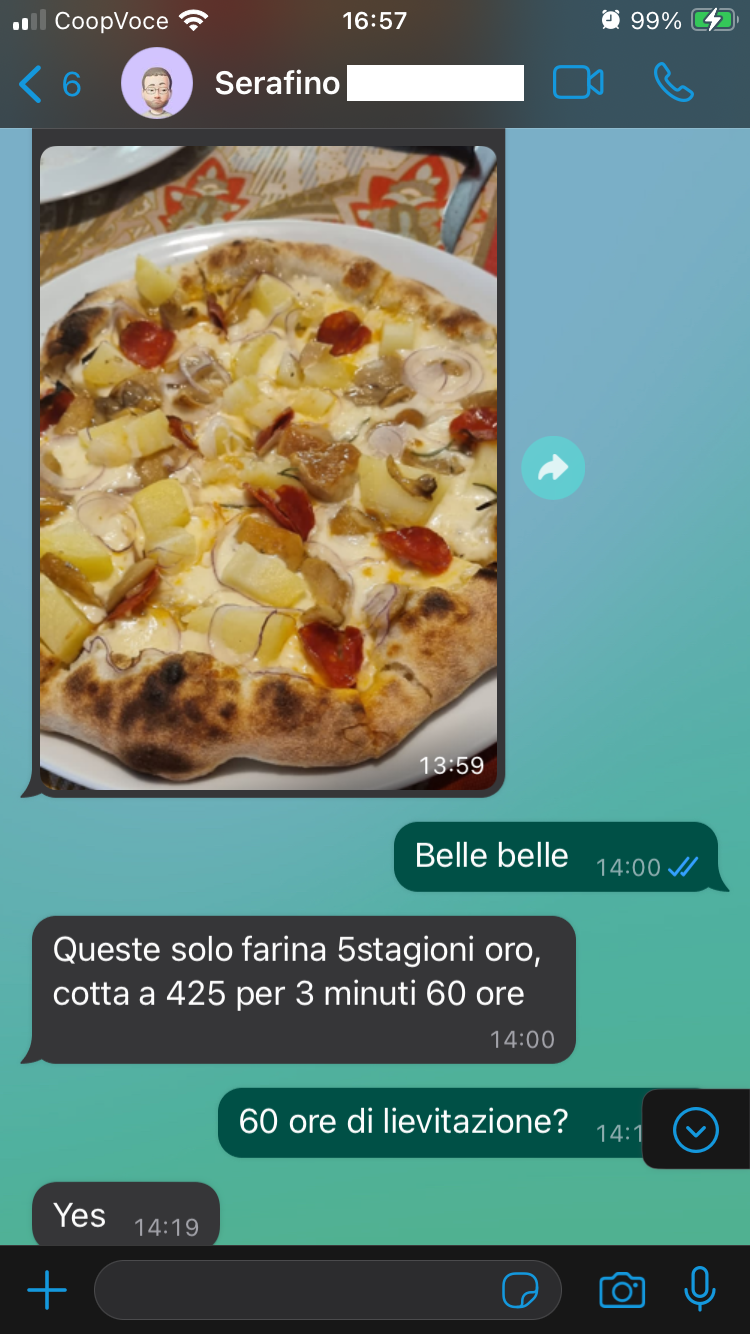Screen dimensions: 750x1334
Task: Open the attachments plus menu
Action: (47, 1291)
